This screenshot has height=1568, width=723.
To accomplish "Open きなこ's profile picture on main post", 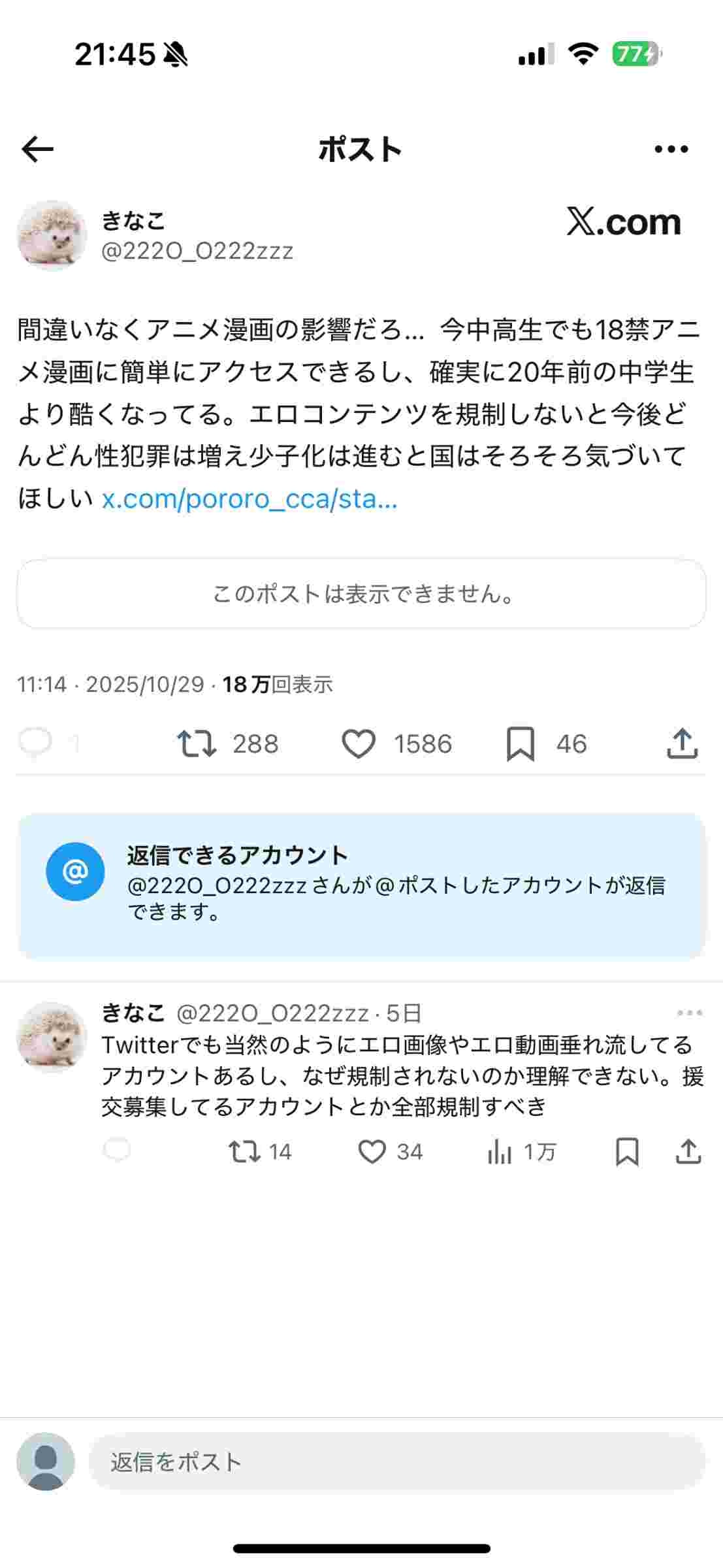I will pos(52,235).
